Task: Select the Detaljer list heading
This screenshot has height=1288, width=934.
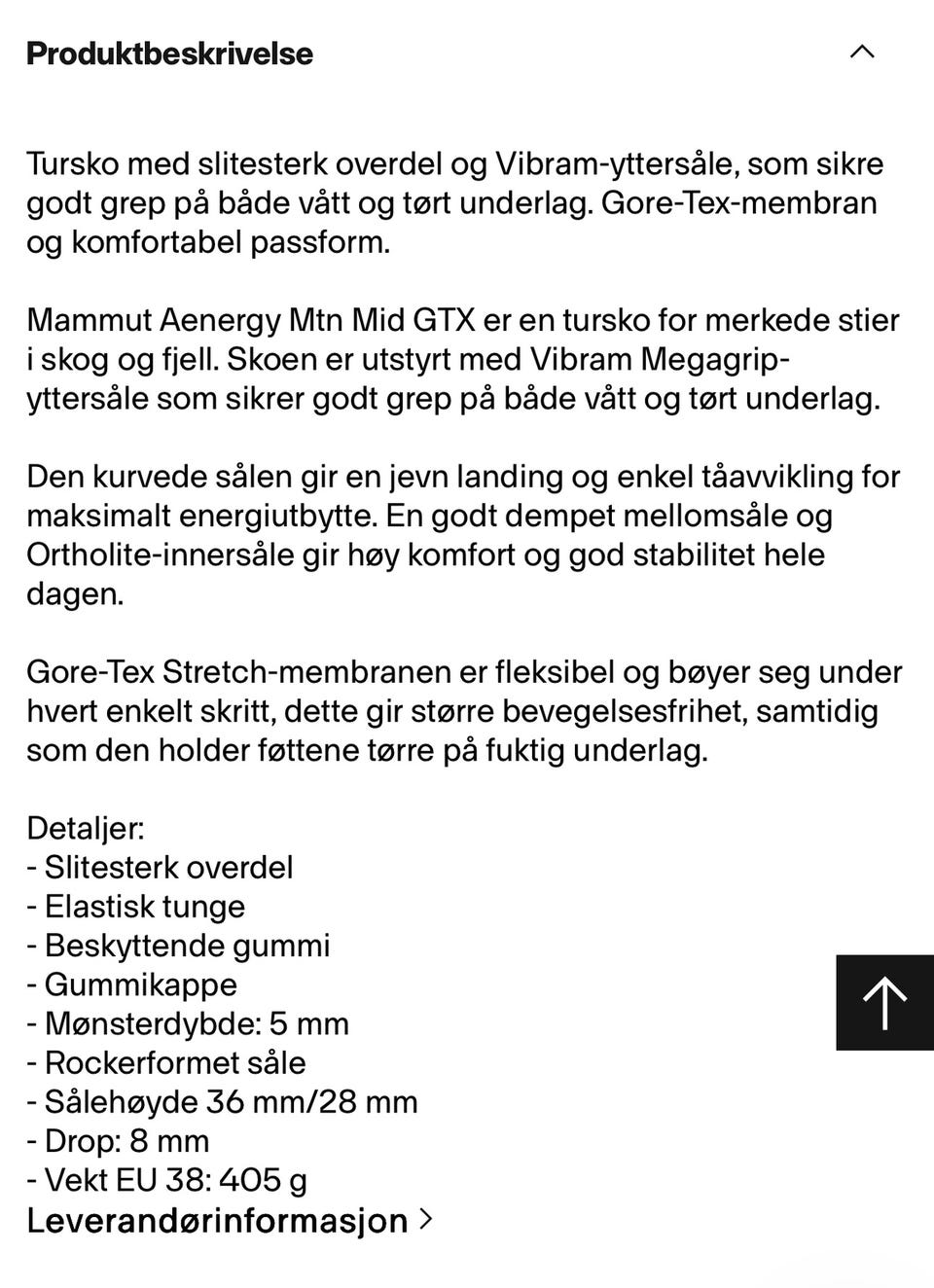Action: [x=86, y=829]
